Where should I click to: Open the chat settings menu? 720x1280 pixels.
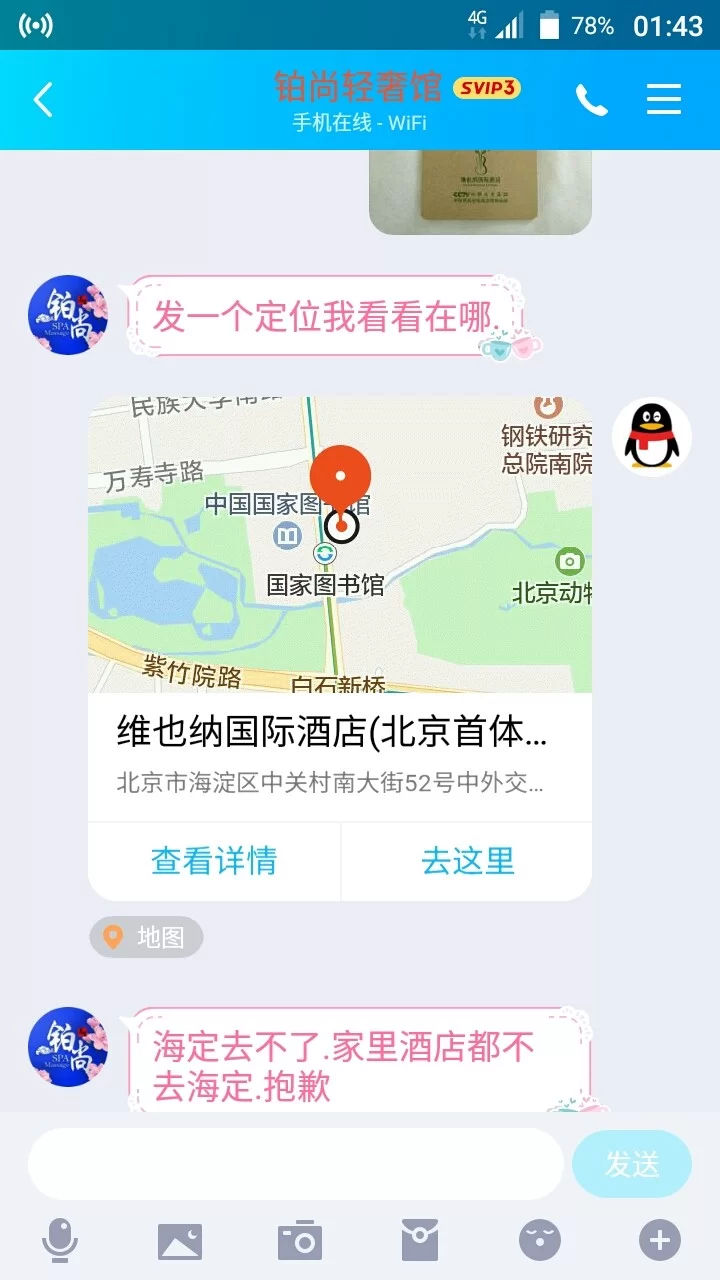[664, 100]
